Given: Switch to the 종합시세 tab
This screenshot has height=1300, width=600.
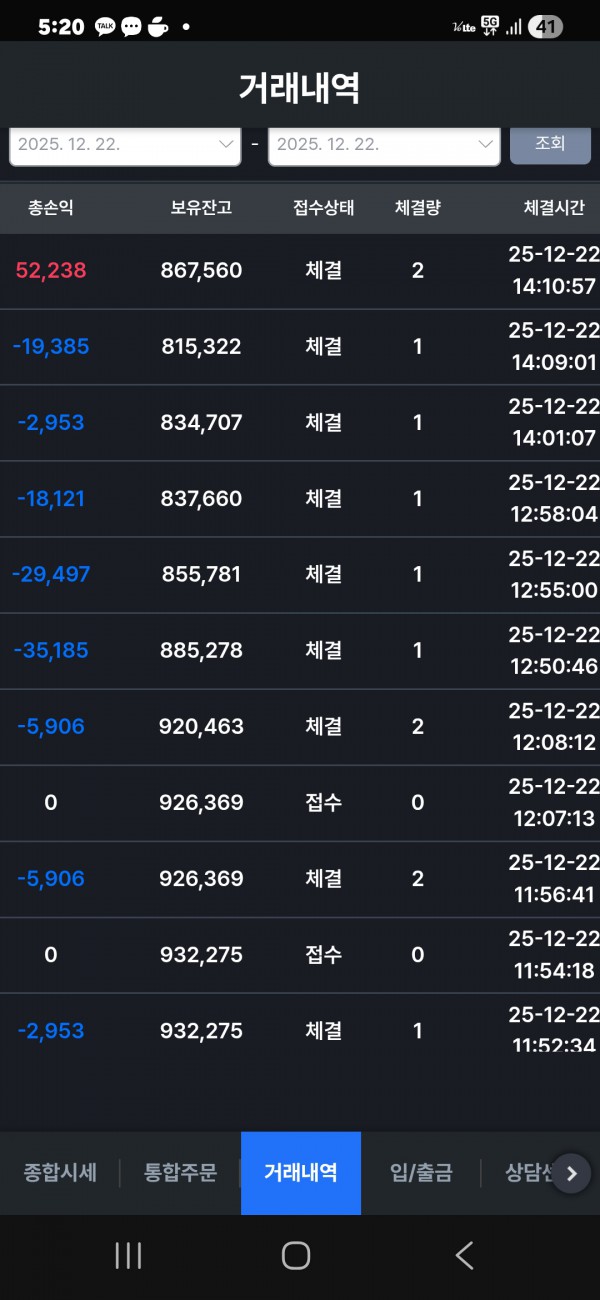Looking at the screenshot, I should (60, 1173).
